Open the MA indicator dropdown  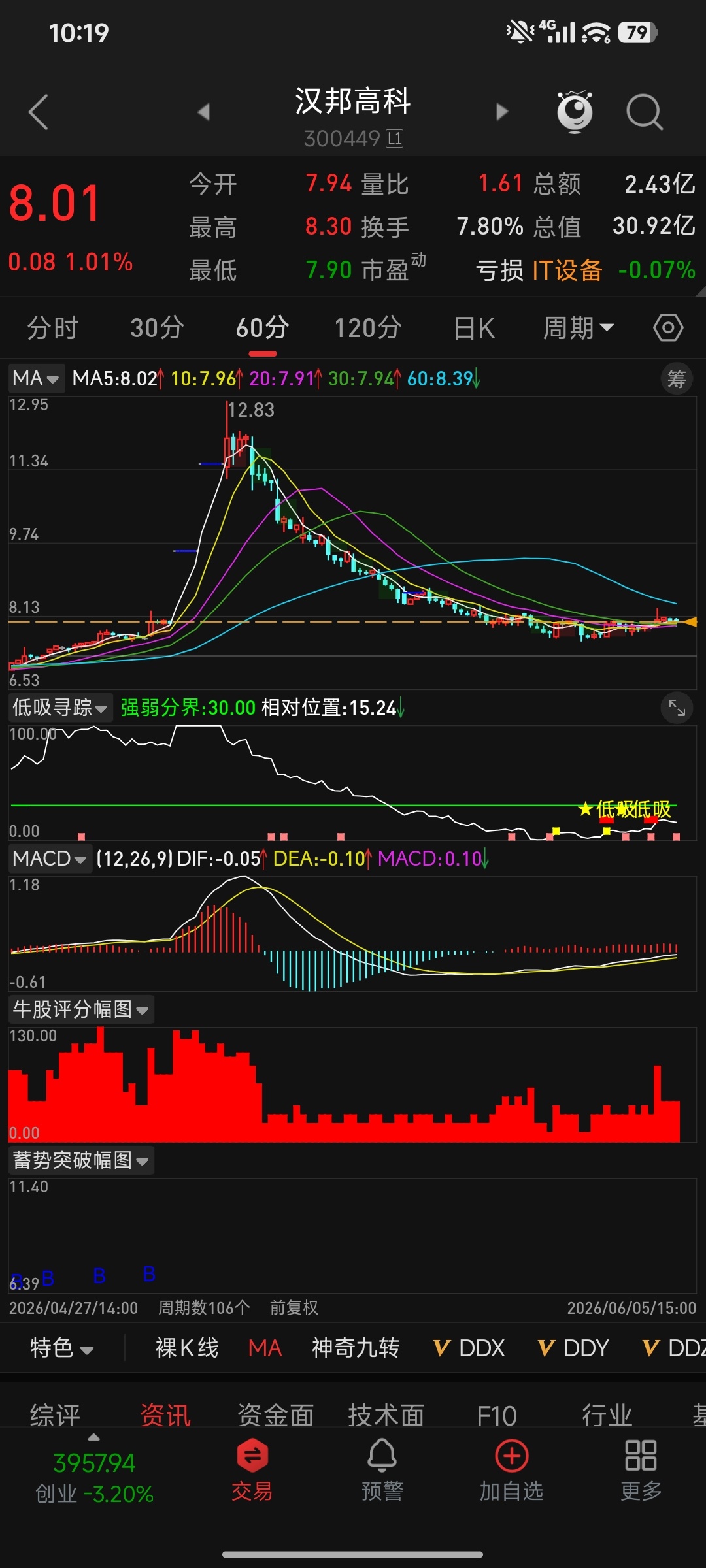tap(37, 378)
